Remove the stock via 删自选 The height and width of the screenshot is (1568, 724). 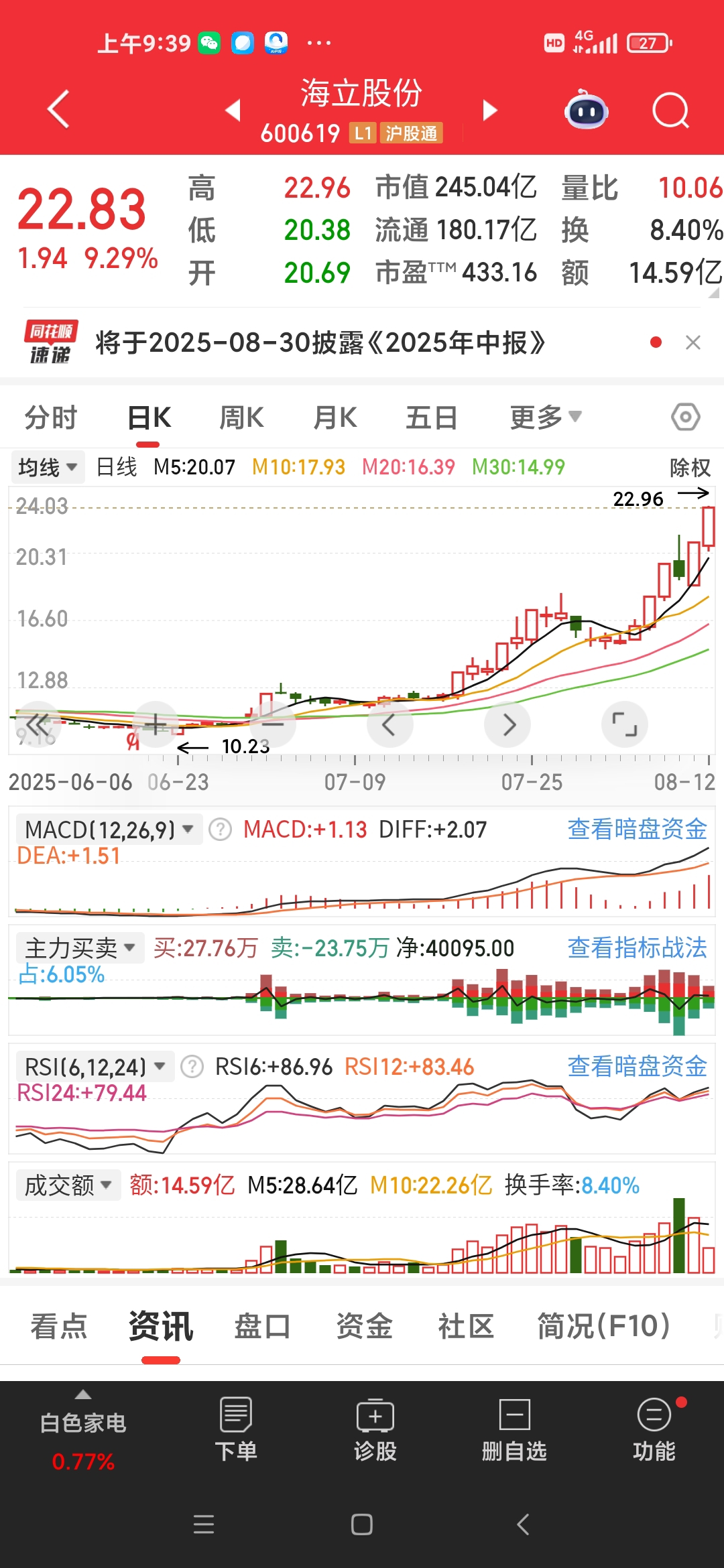[x=514, y=1429]
